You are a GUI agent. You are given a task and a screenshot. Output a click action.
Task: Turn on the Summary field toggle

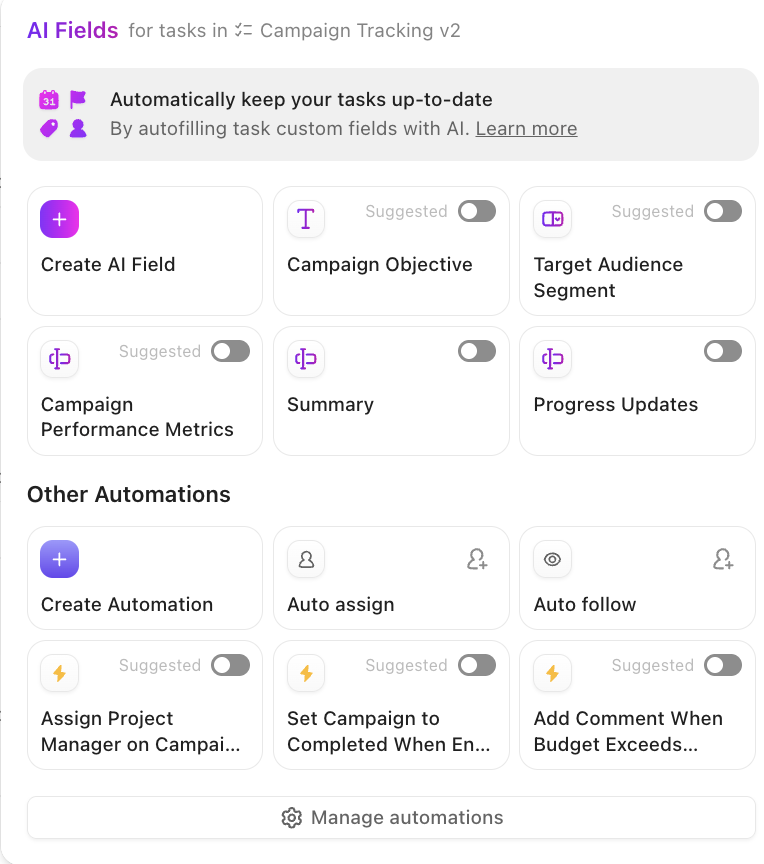coord(476,351)
